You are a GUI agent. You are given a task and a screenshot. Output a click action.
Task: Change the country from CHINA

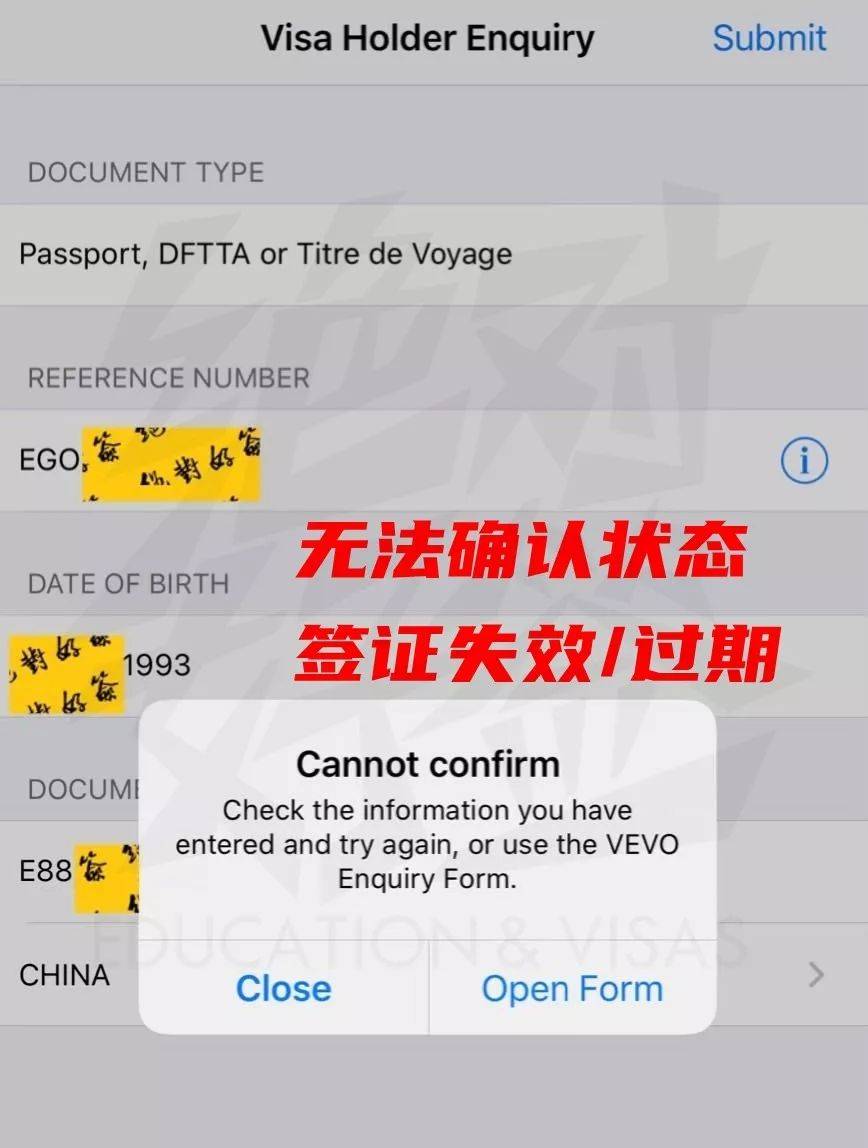click(x=65, y=974)
